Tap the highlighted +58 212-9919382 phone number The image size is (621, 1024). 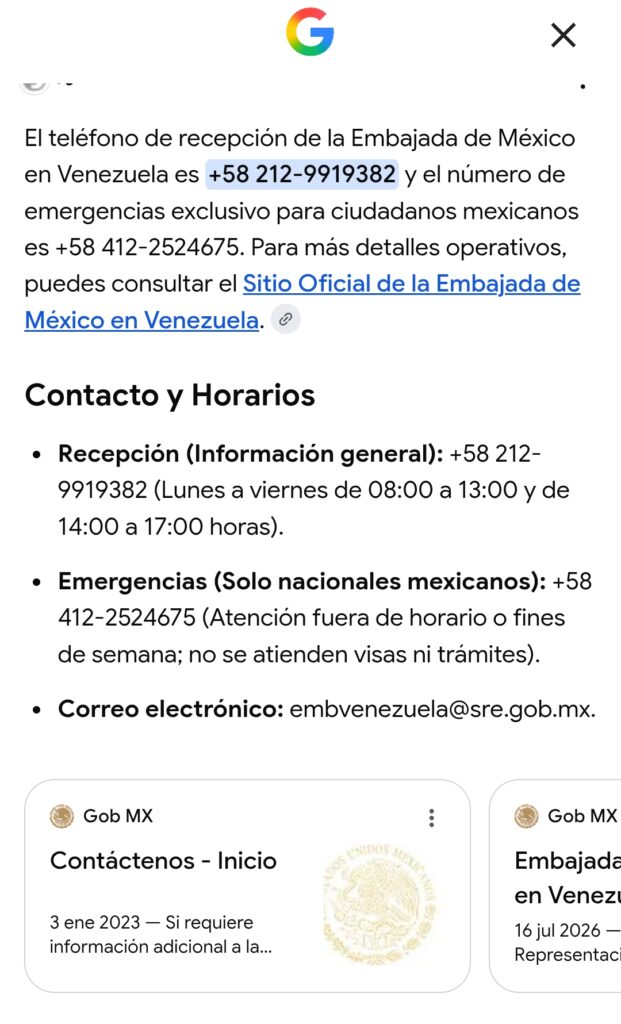pyautogui.click(x=302, y=174)
